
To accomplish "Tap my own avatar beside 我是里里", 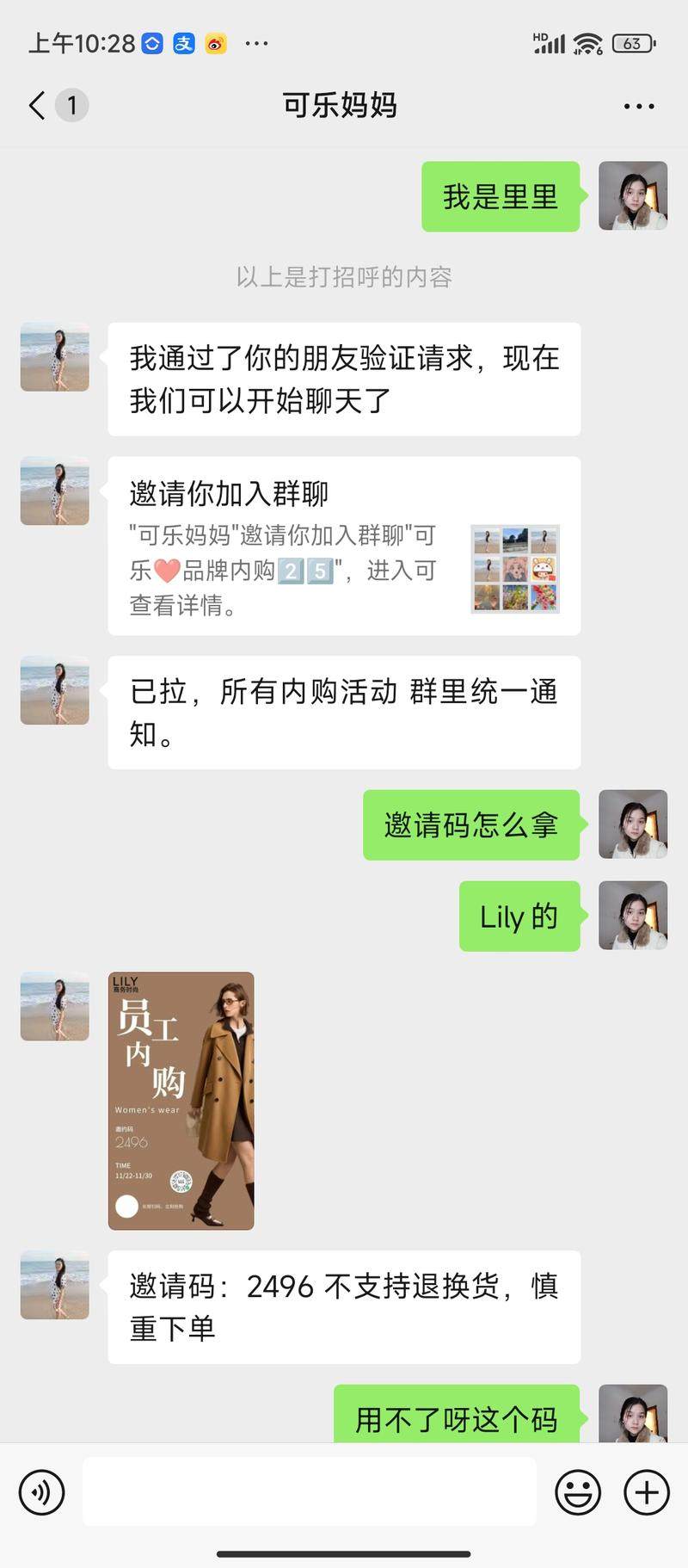I will 633,195.
